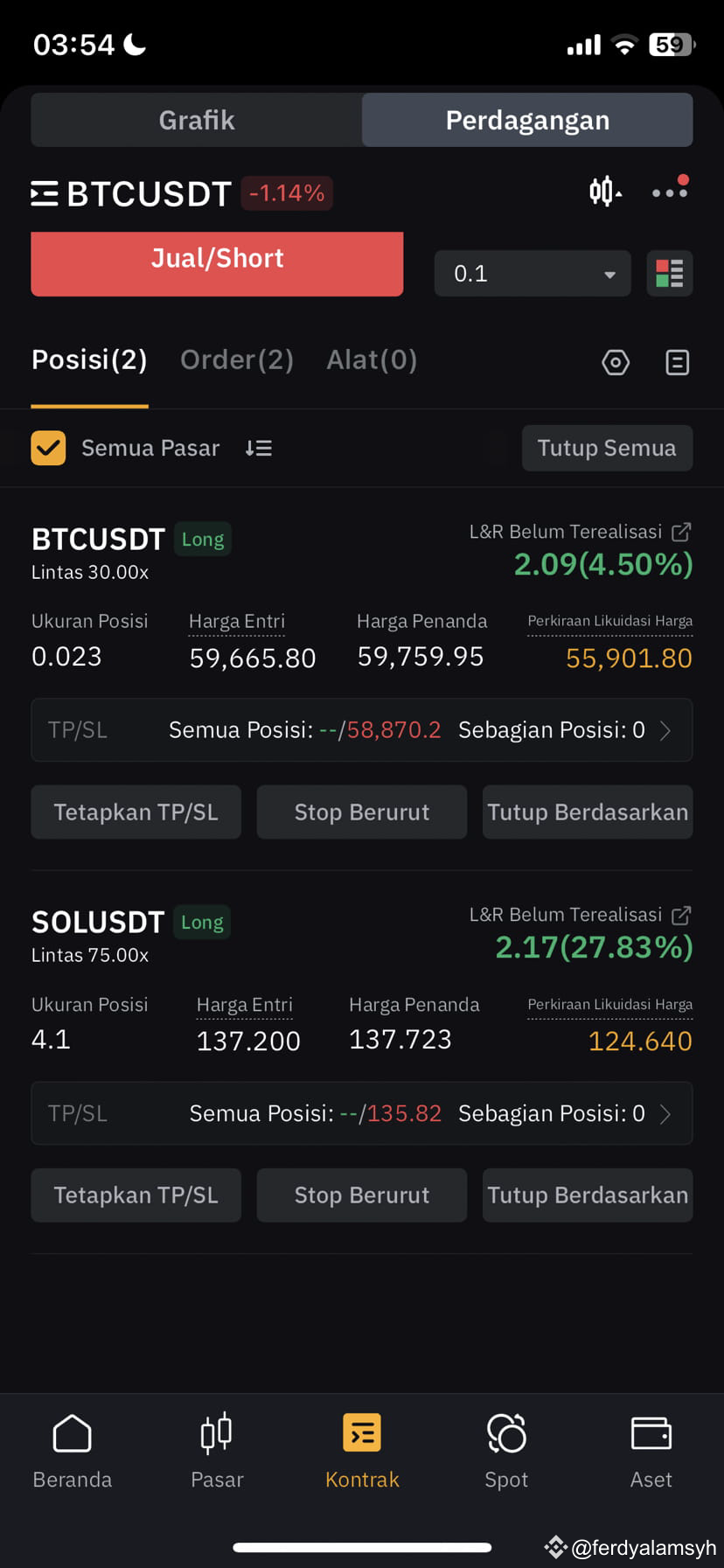The height and width of the screenshot is (1568, 724).
Task: Switch to the Grafik tab
Action: pyautogui.click(x=196, y=120)
